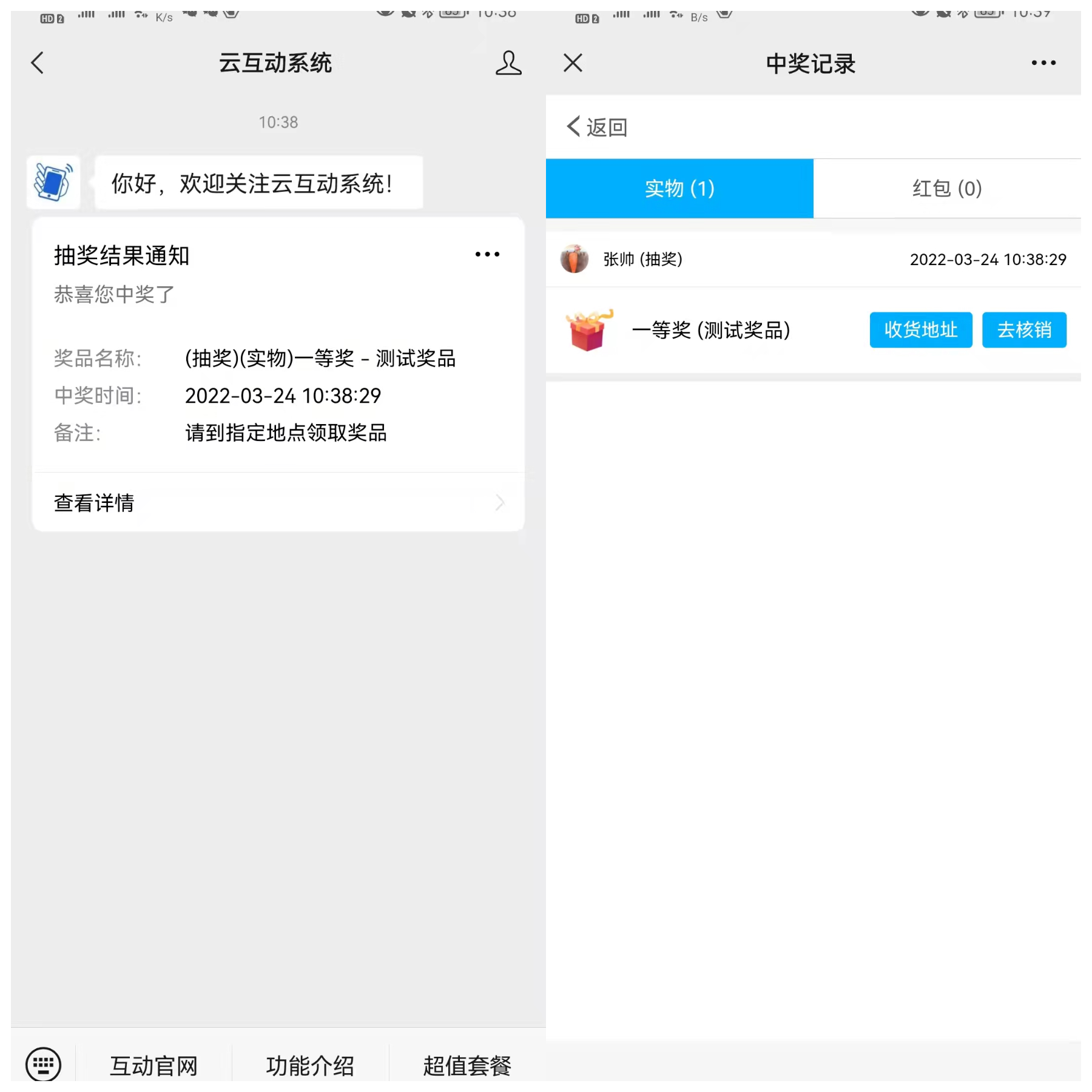Fill in the 收货地址 for the prize

coord(920,329)
